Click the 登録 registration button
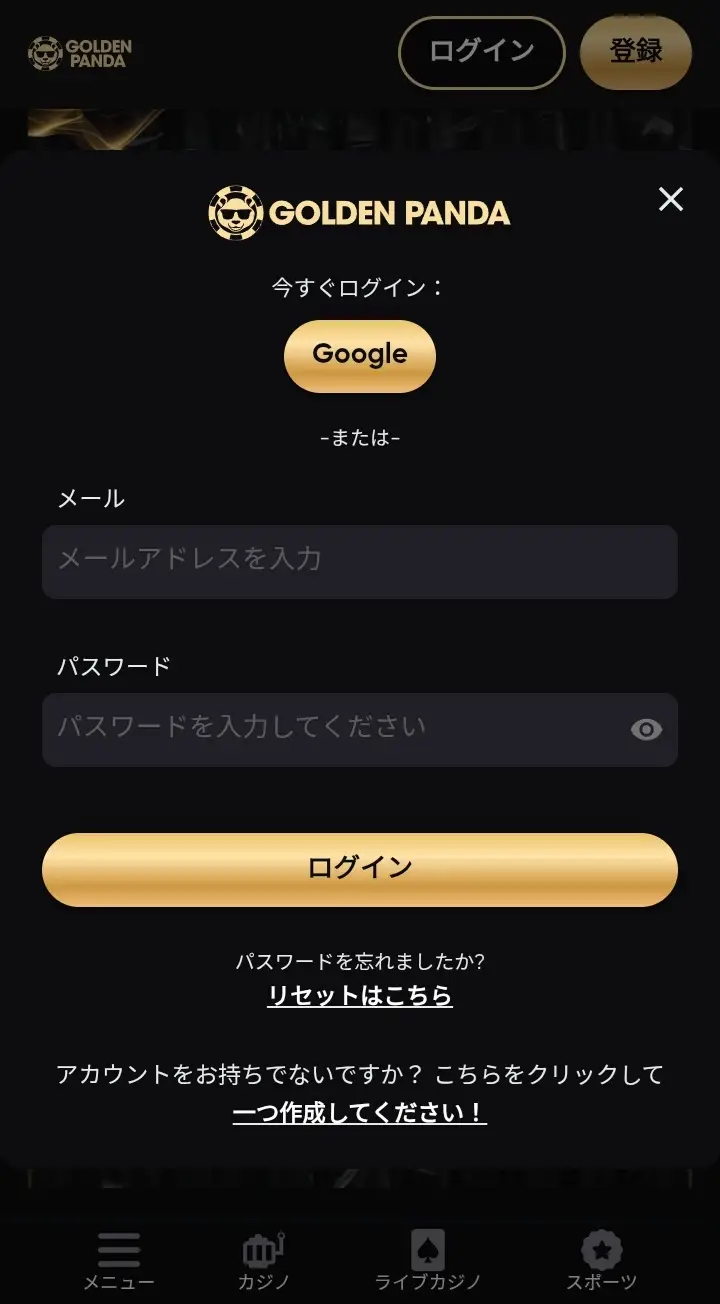Image resolution: width=720 pixels, height=1304 pixels. click(635, 52)
